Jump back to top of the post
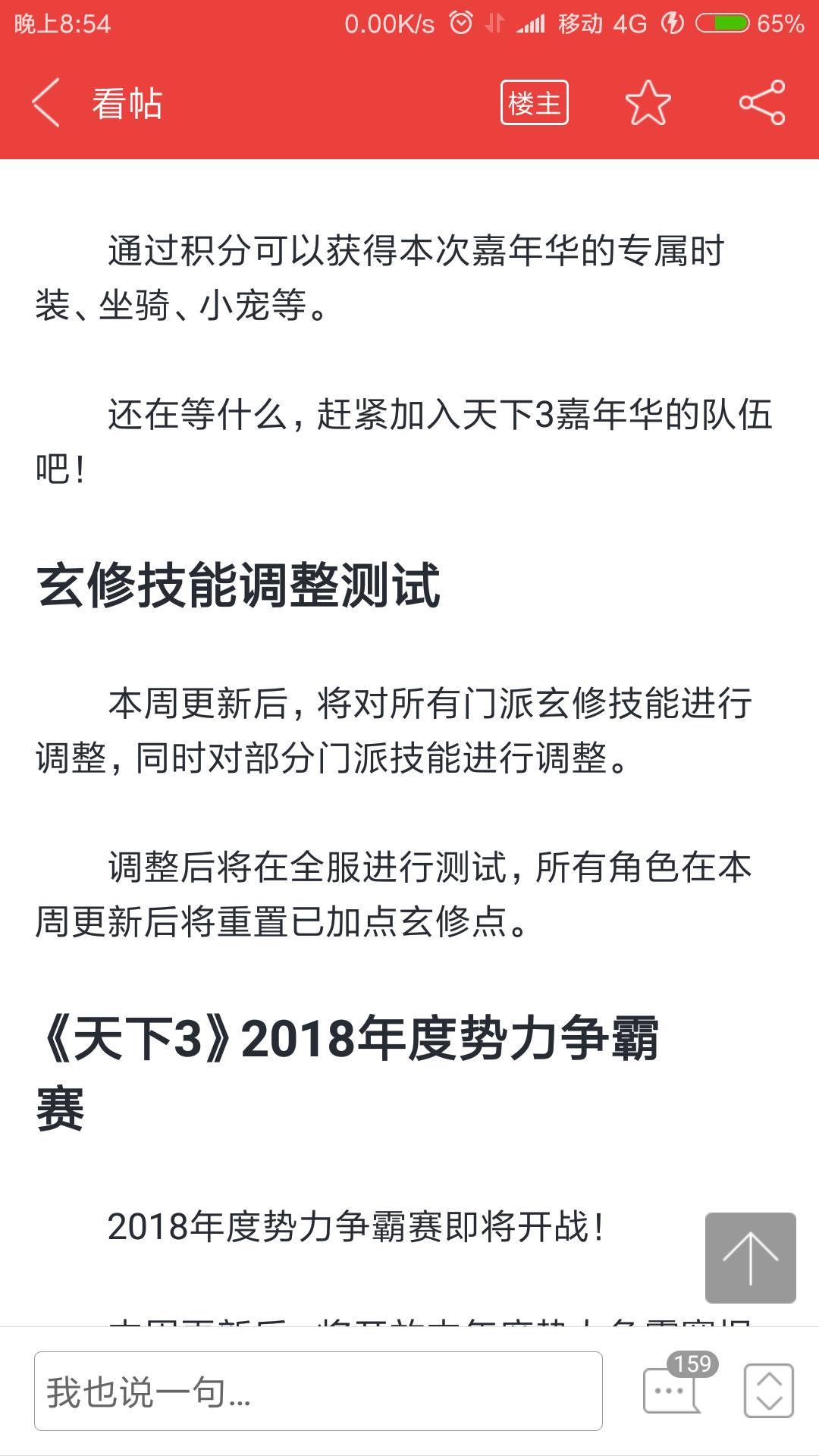The image size is (819, 1456). 751,1258
